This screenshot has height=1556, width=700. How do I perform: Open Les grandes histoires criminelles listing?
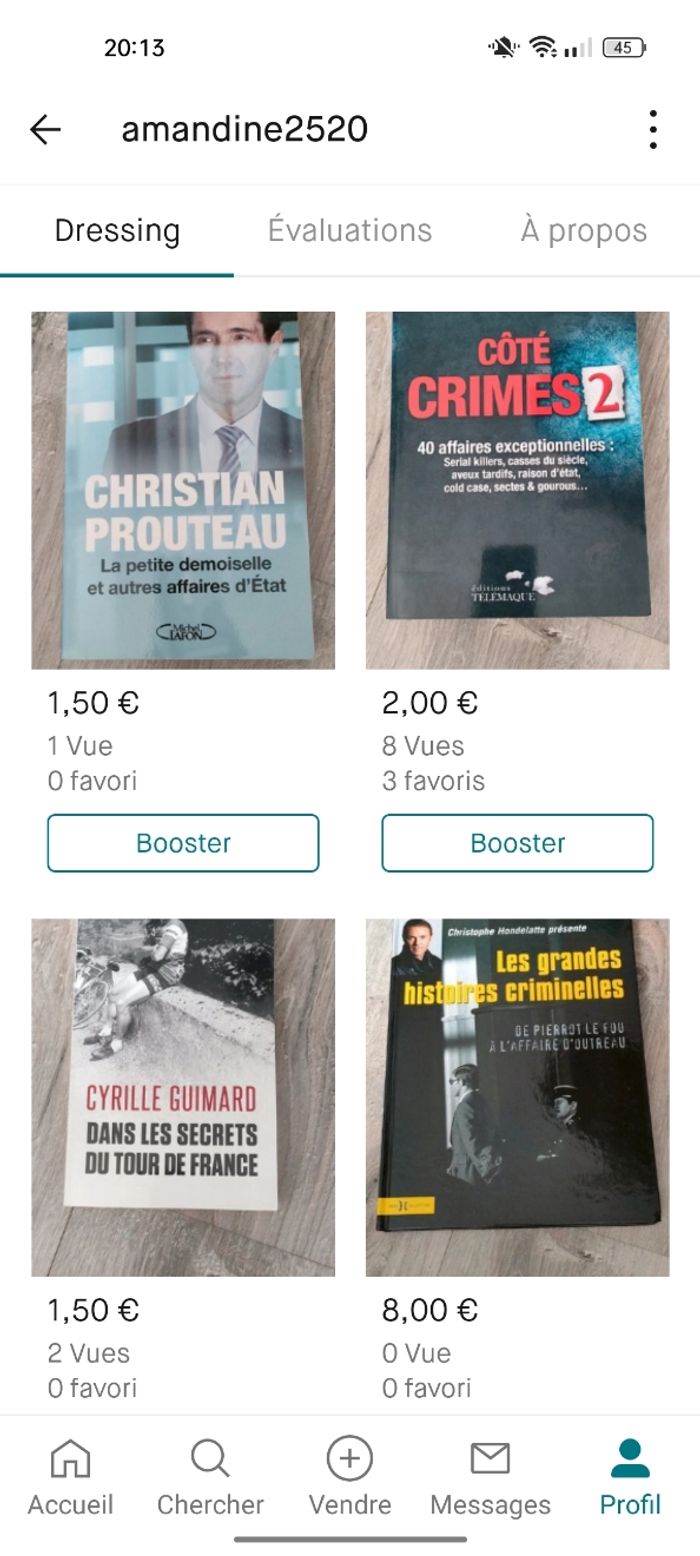click(517, 1097)
